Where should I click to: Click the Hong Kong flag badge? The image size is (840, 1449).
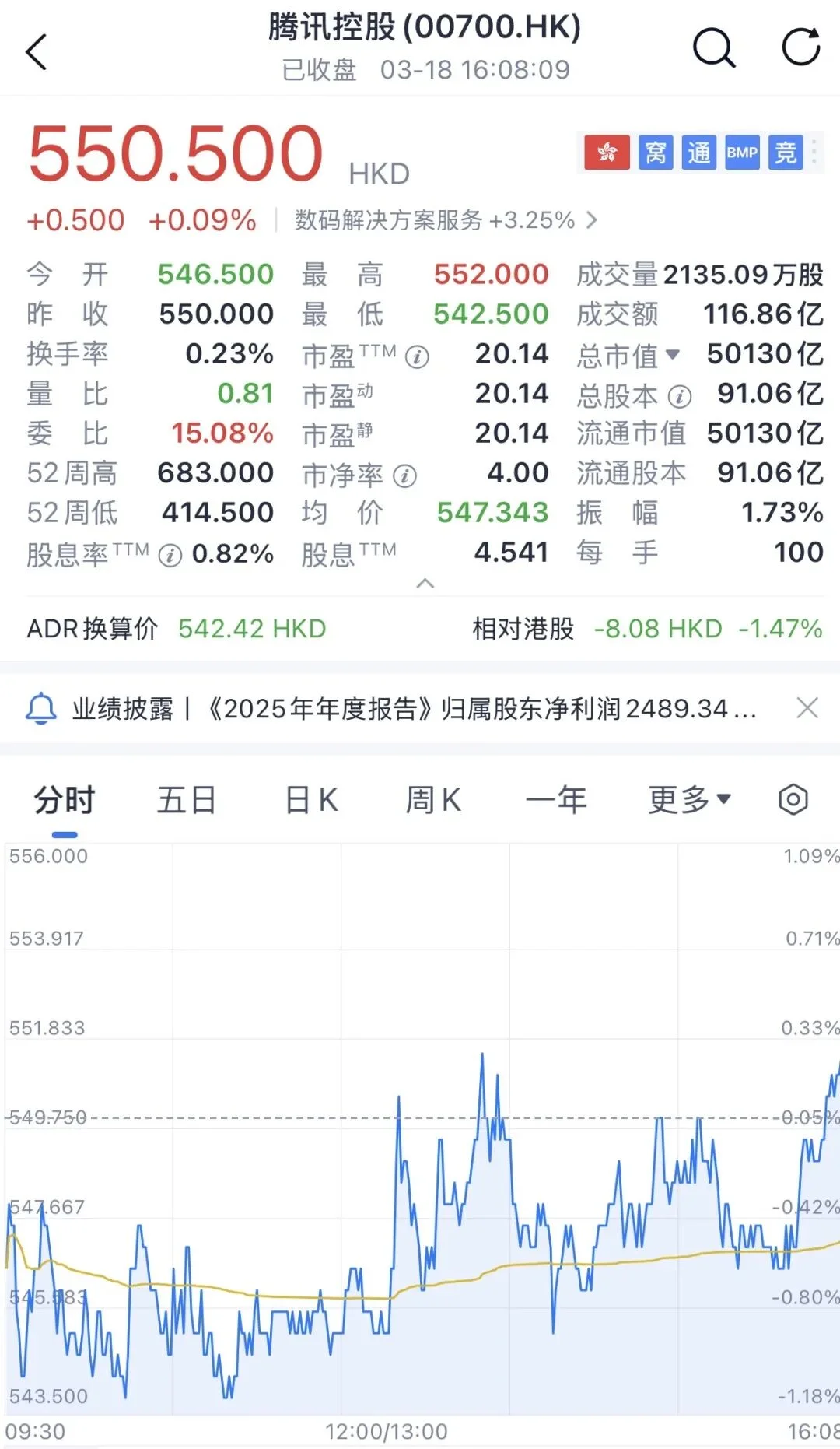pyautogui.click(x=607, y=153)
